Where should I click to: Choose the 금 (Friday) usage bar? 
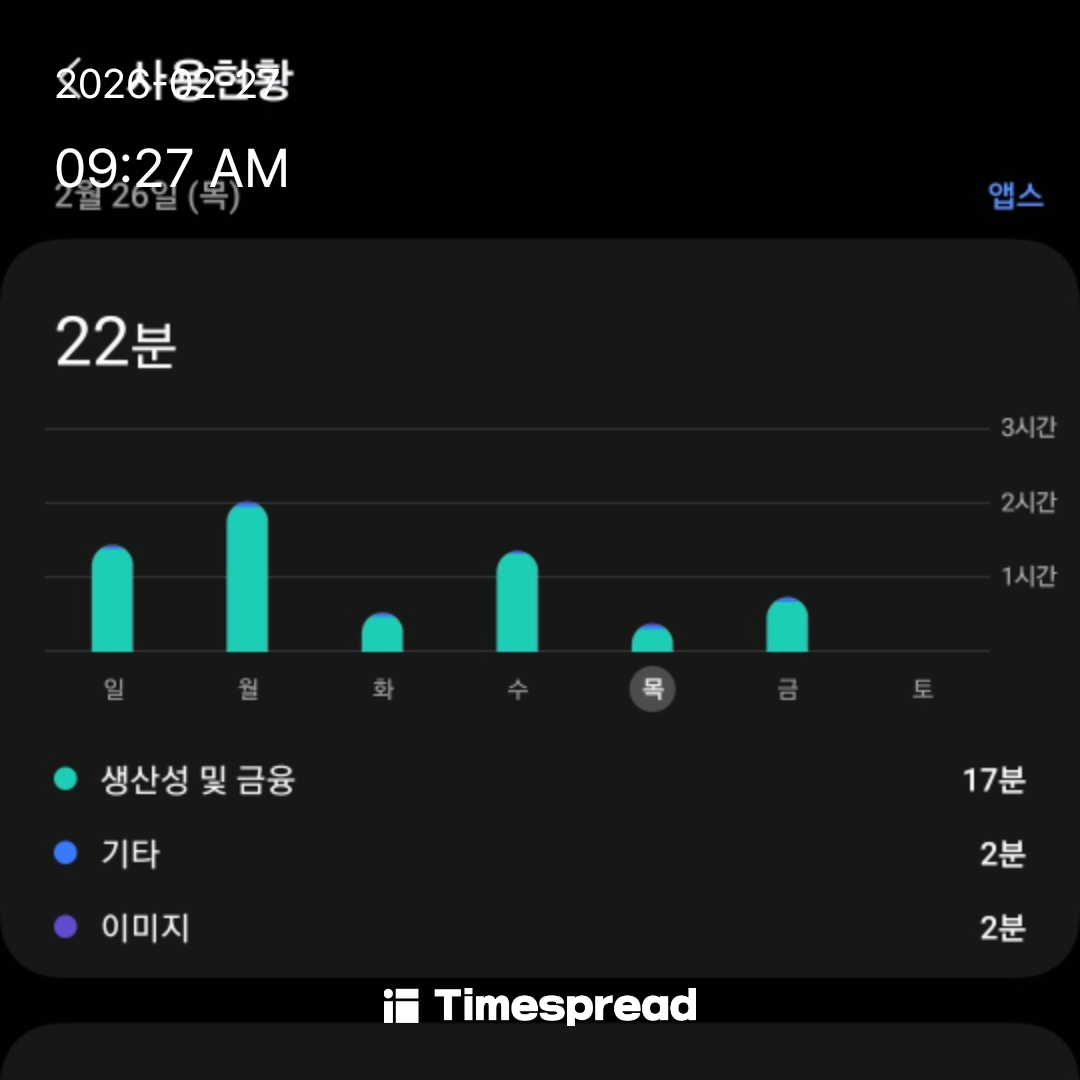[x=787, y=626]
